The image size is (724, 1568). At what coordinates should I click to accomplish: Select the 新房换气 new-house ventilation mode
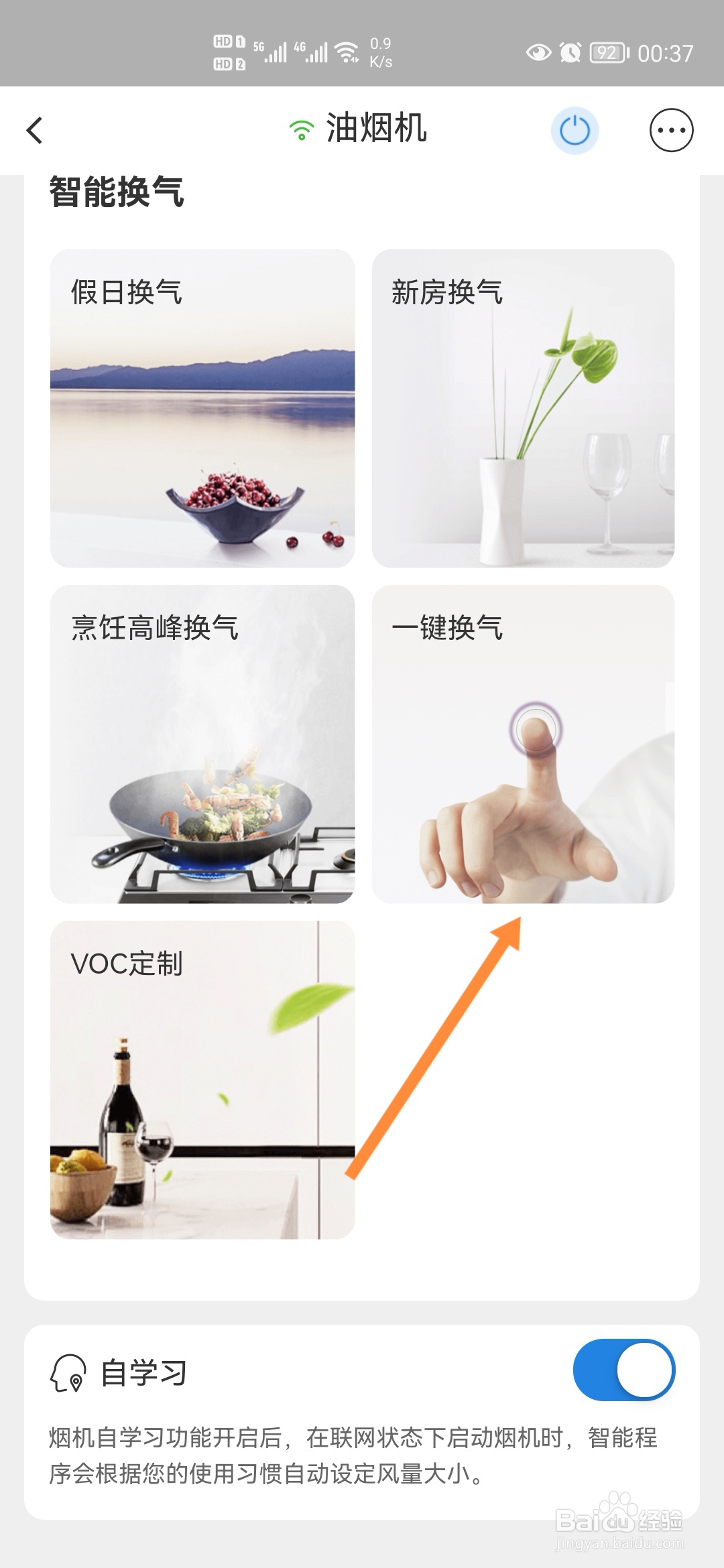(524, 405)
